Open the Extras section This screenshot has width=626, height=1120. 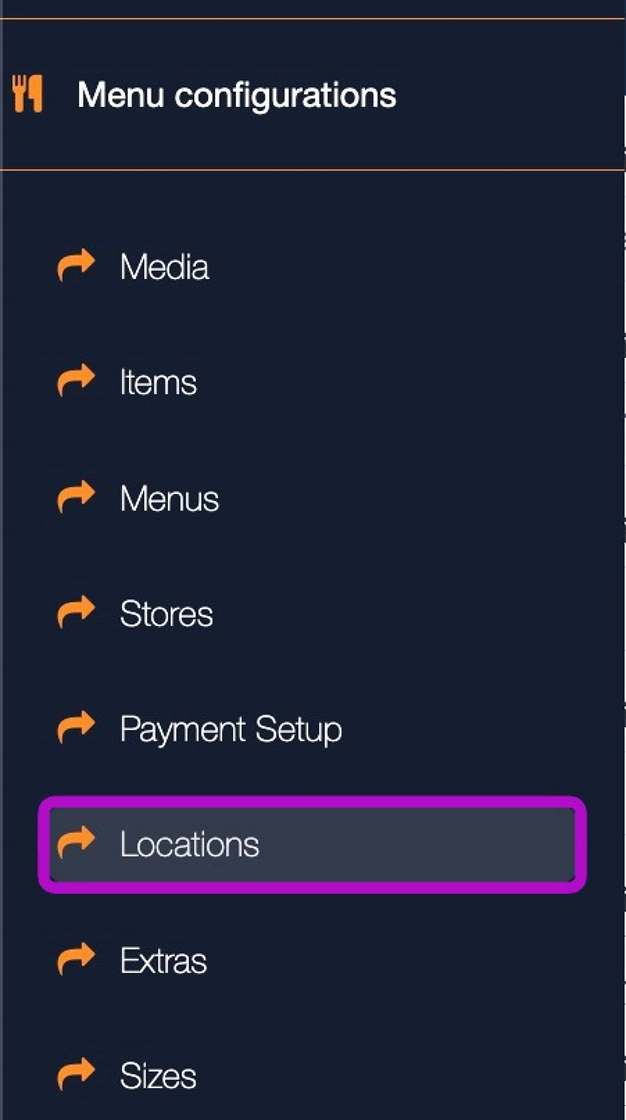[x=163, y=961]
